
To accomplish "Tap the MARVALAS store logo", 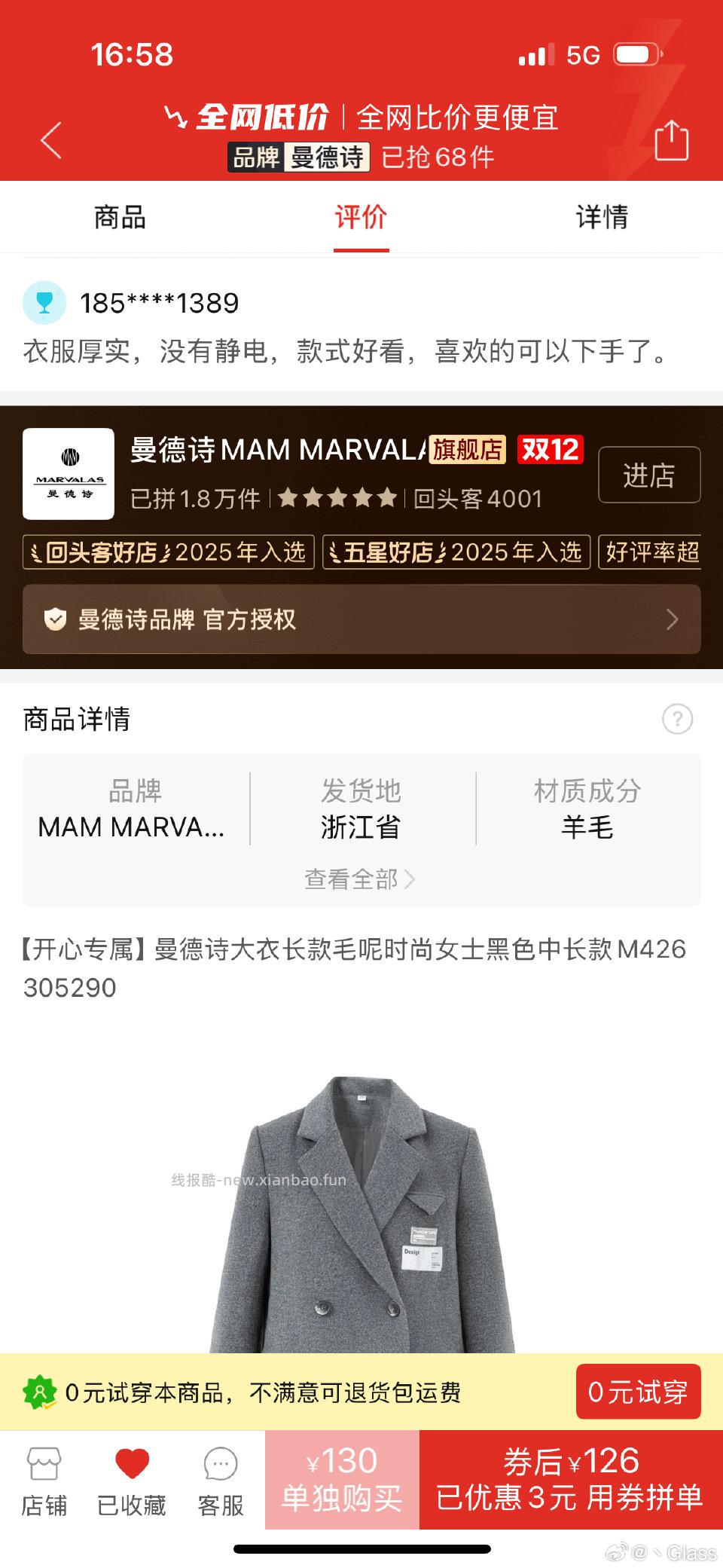I will [69, 473].
